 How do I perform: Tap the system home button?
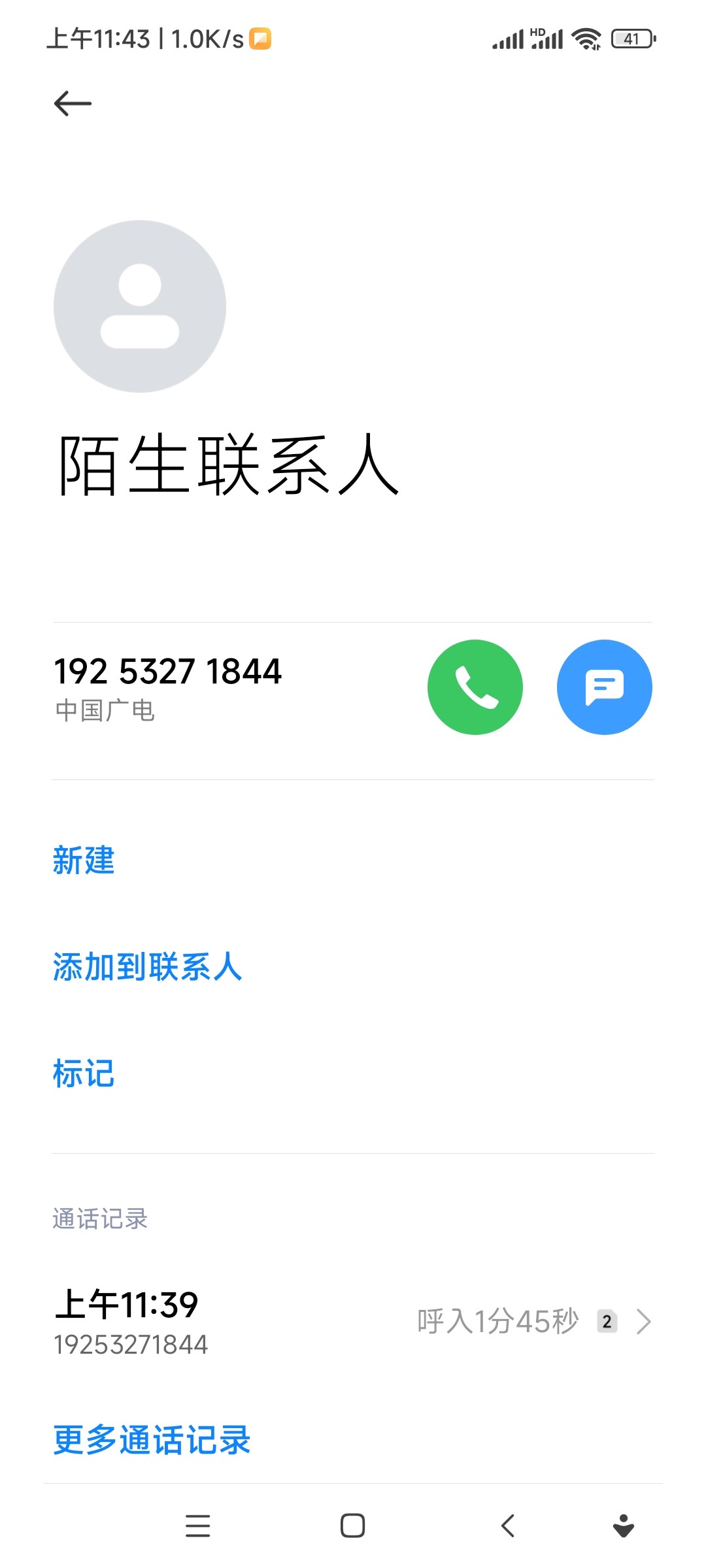353,1526
